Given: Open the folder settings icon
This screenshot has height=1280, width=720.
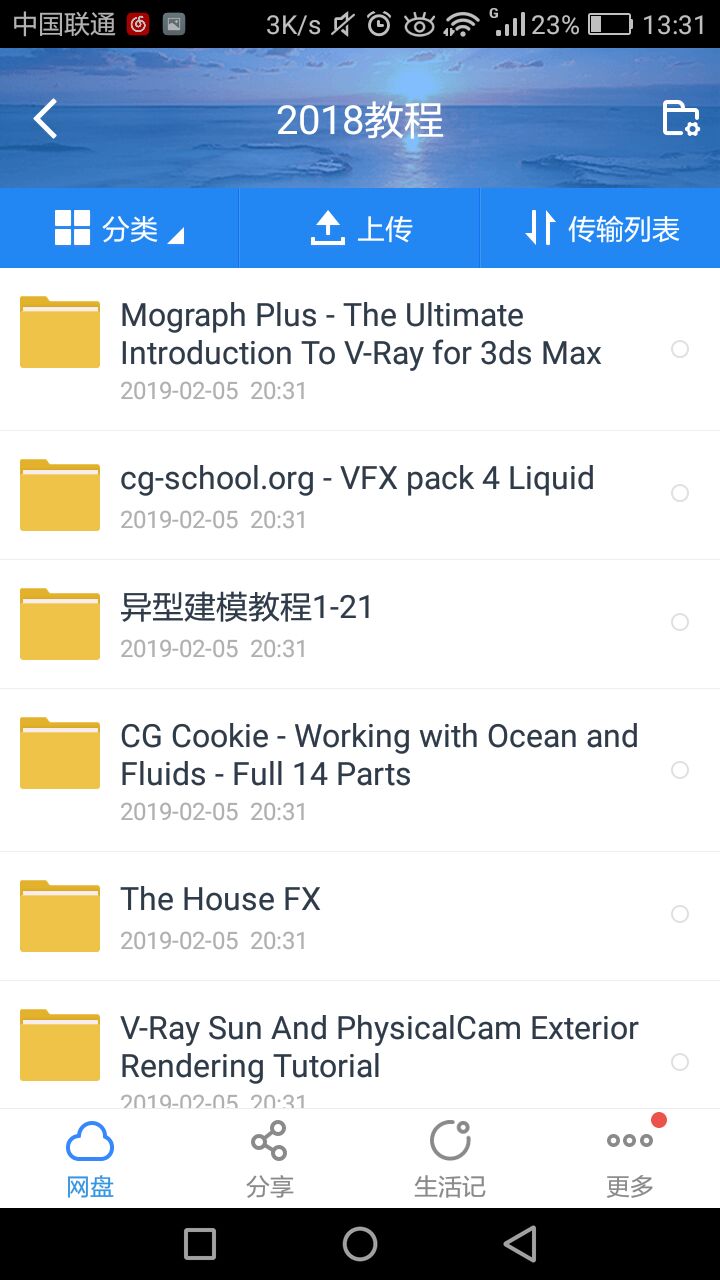Looking at the screenshot, I should (681, 119).
